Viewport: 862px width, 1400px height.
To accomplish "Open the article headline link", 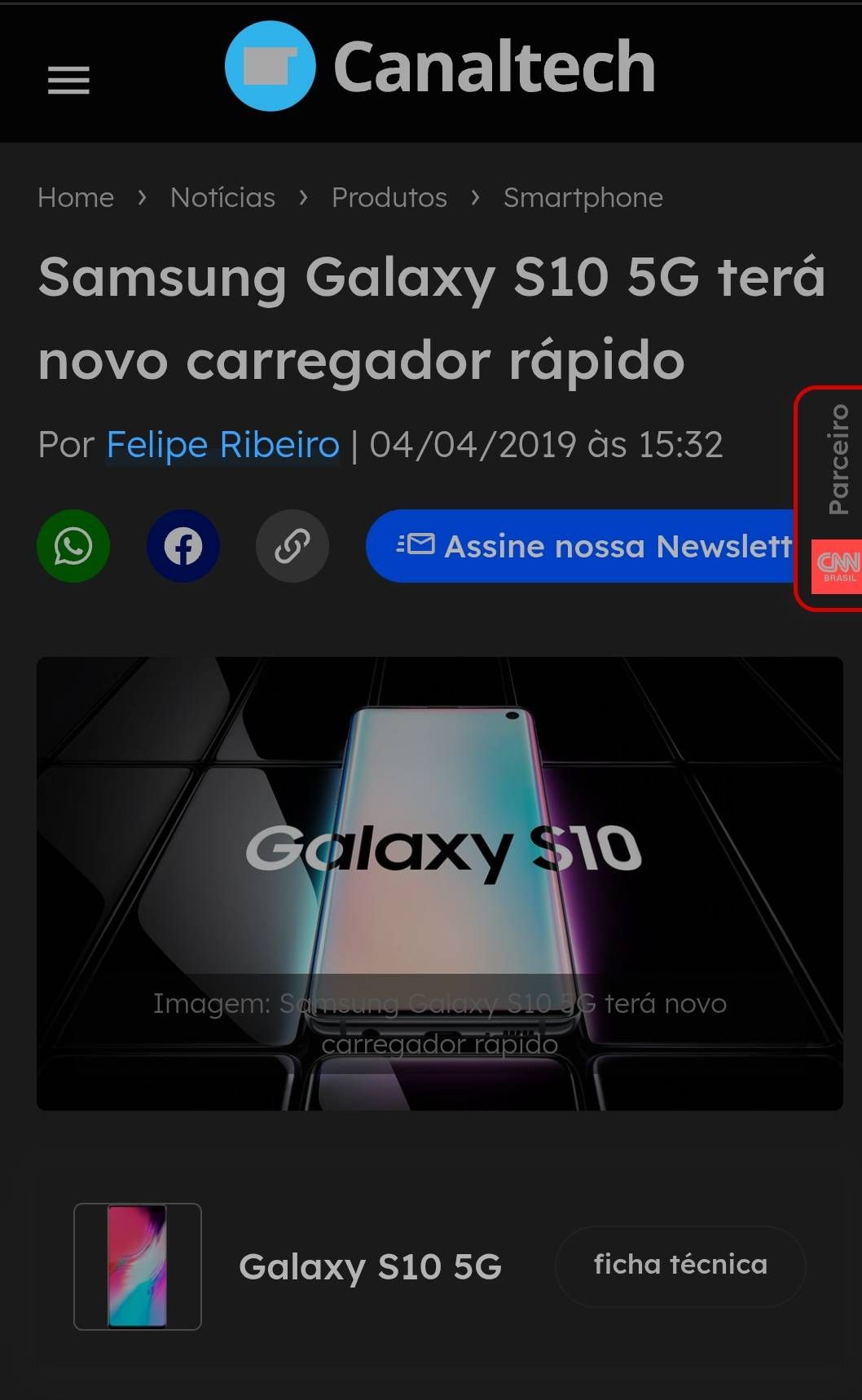I will pos(430,318).
